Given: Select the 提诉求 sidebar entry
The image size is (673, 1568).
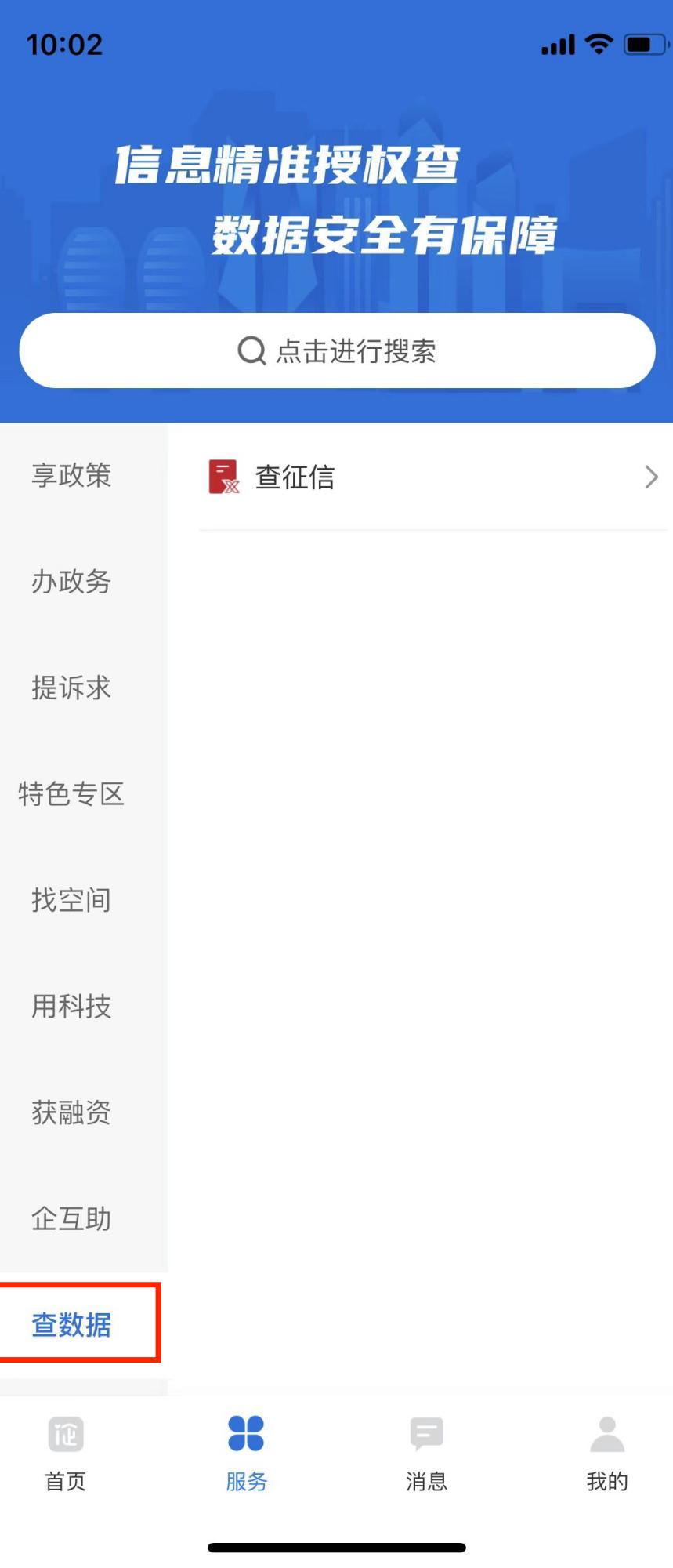Looking at the screenshot, I should pos(71,688).
